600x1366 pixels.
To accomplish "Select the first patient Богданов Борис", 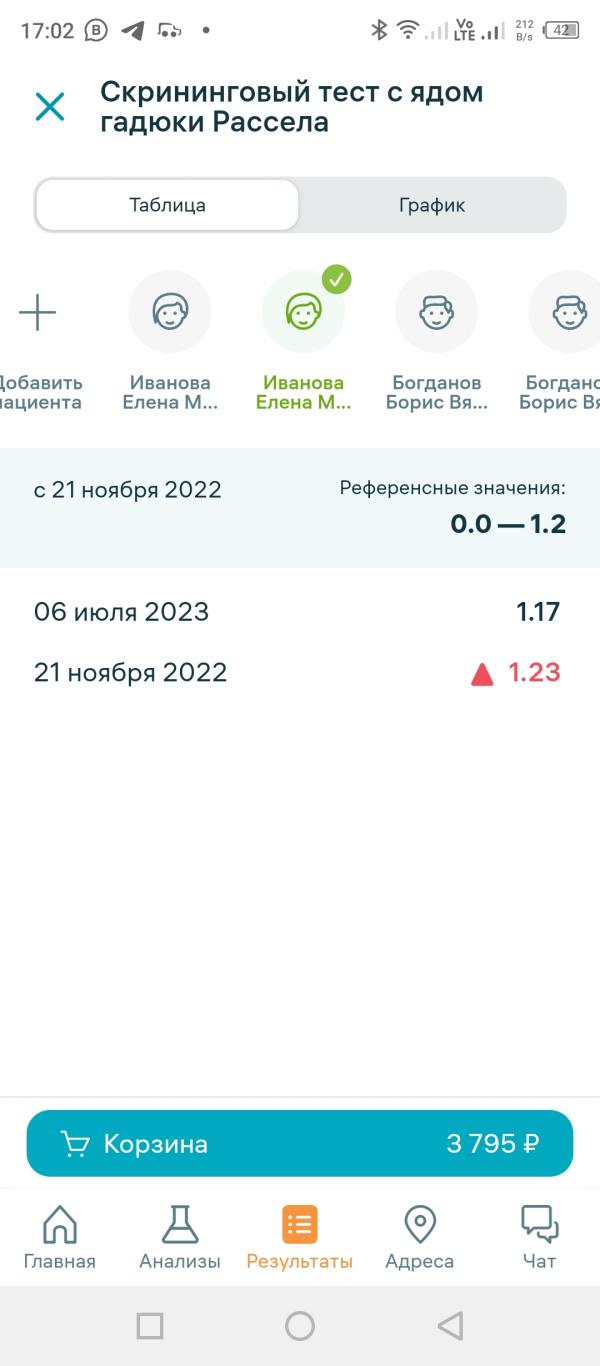I will click(x=436, y=340).
